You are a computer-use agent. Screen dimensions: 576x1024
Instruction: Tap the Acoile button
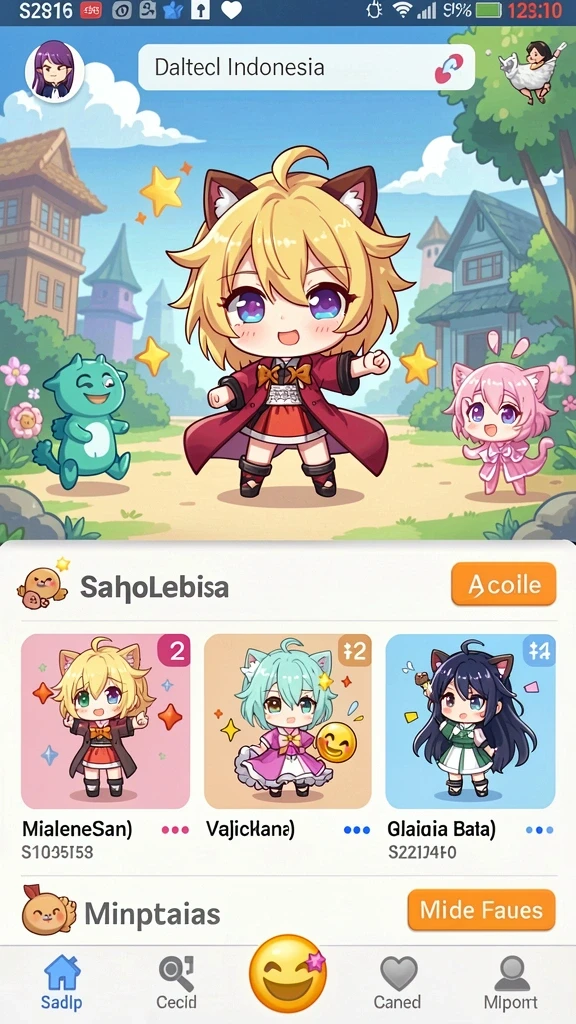click(504, 584)
